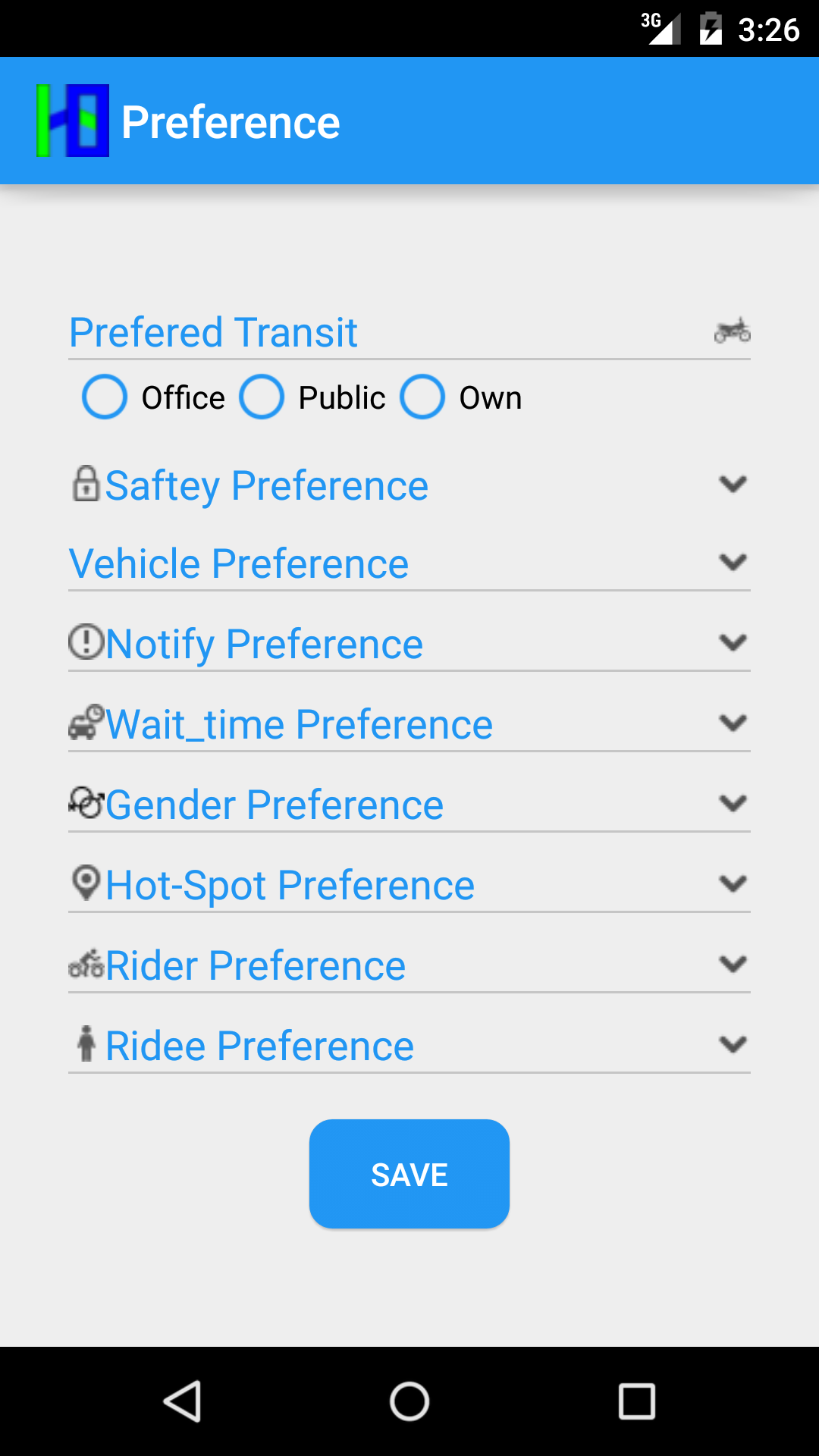The image size is (819, 1456).
Task: Choose Public as preferred transit
Action: (312, 397)
